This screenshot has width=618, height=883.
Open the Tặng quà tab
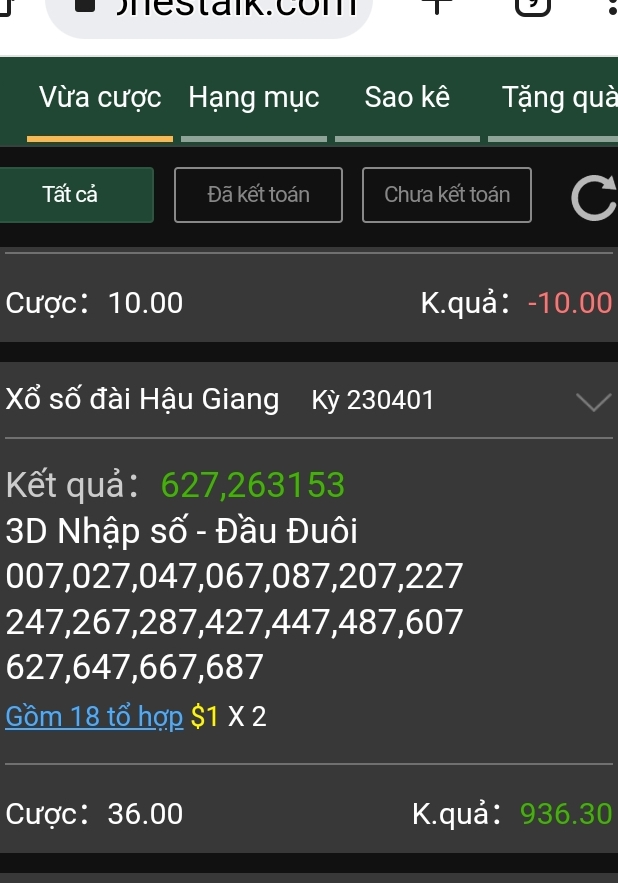(x=558, y=98)
